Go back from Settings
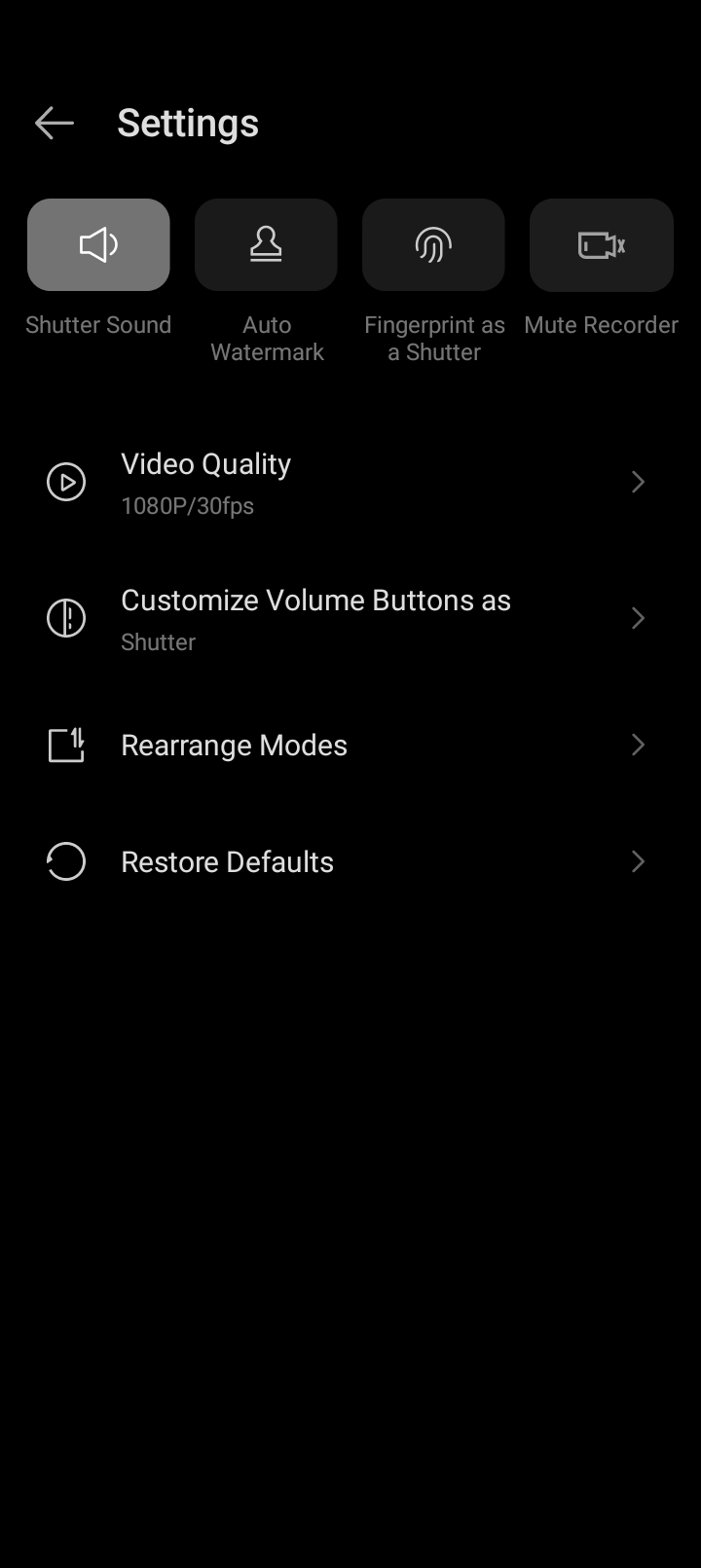701x1568 pixels. coord(55,123)
